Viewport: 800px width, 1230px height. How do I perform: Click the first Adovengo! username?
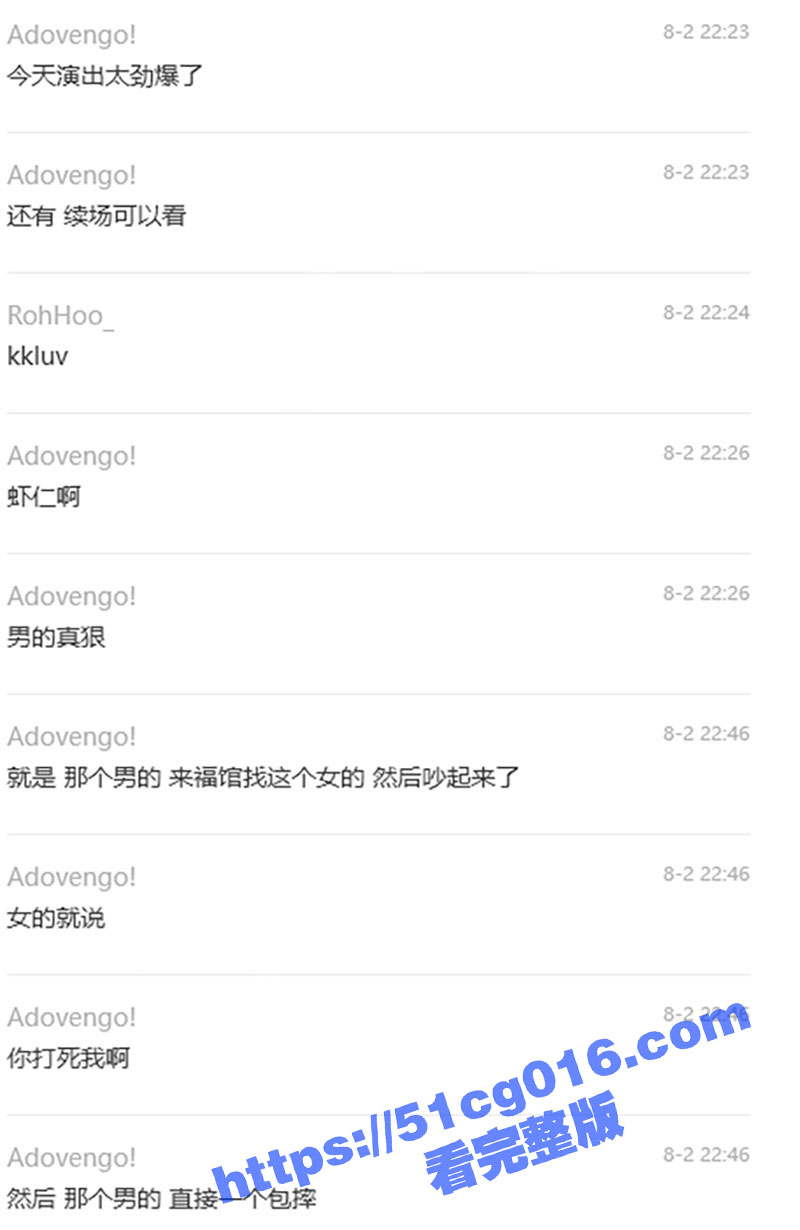(70, 35)
